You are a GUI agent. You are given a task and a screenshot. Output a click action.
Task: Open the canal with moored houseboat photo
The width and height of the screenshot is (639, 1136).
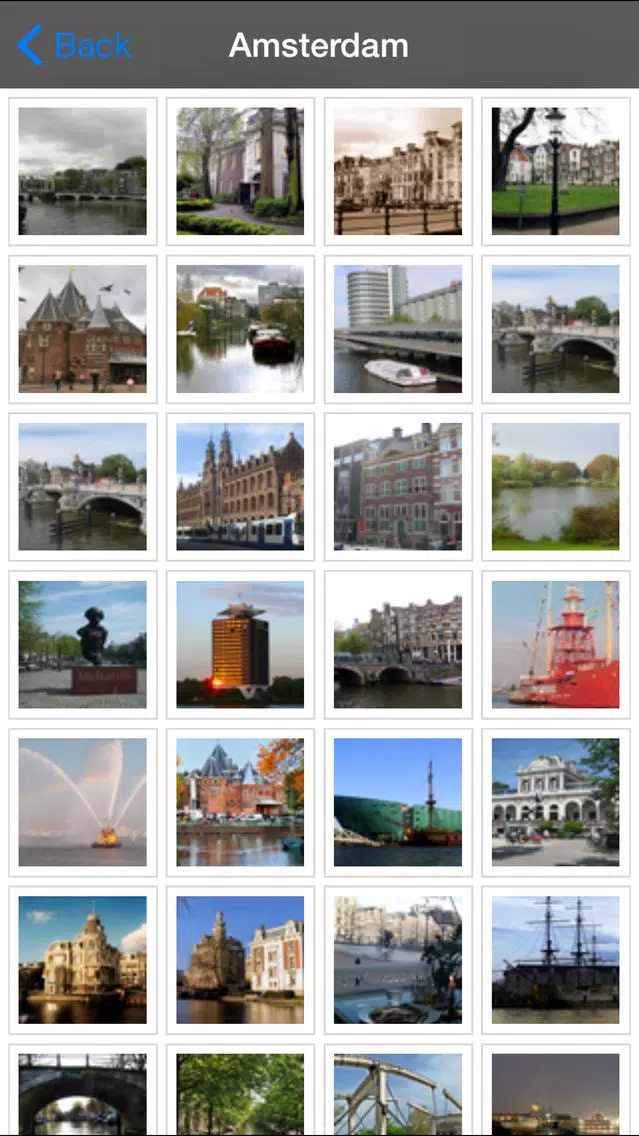click(x=240, y=329)
